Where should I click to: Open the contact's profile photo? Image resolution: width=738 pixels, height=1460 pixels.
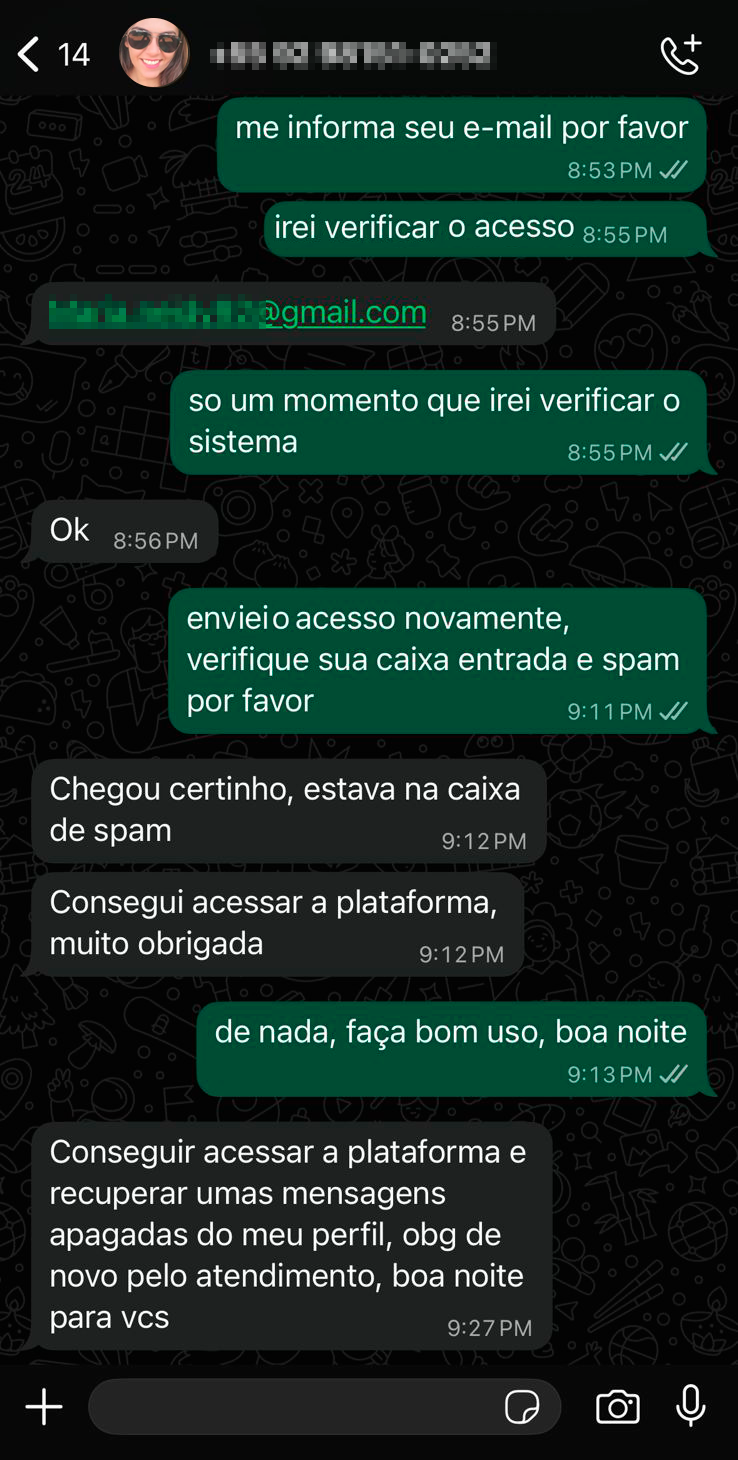pyautogui.click(x=154, y=53)
